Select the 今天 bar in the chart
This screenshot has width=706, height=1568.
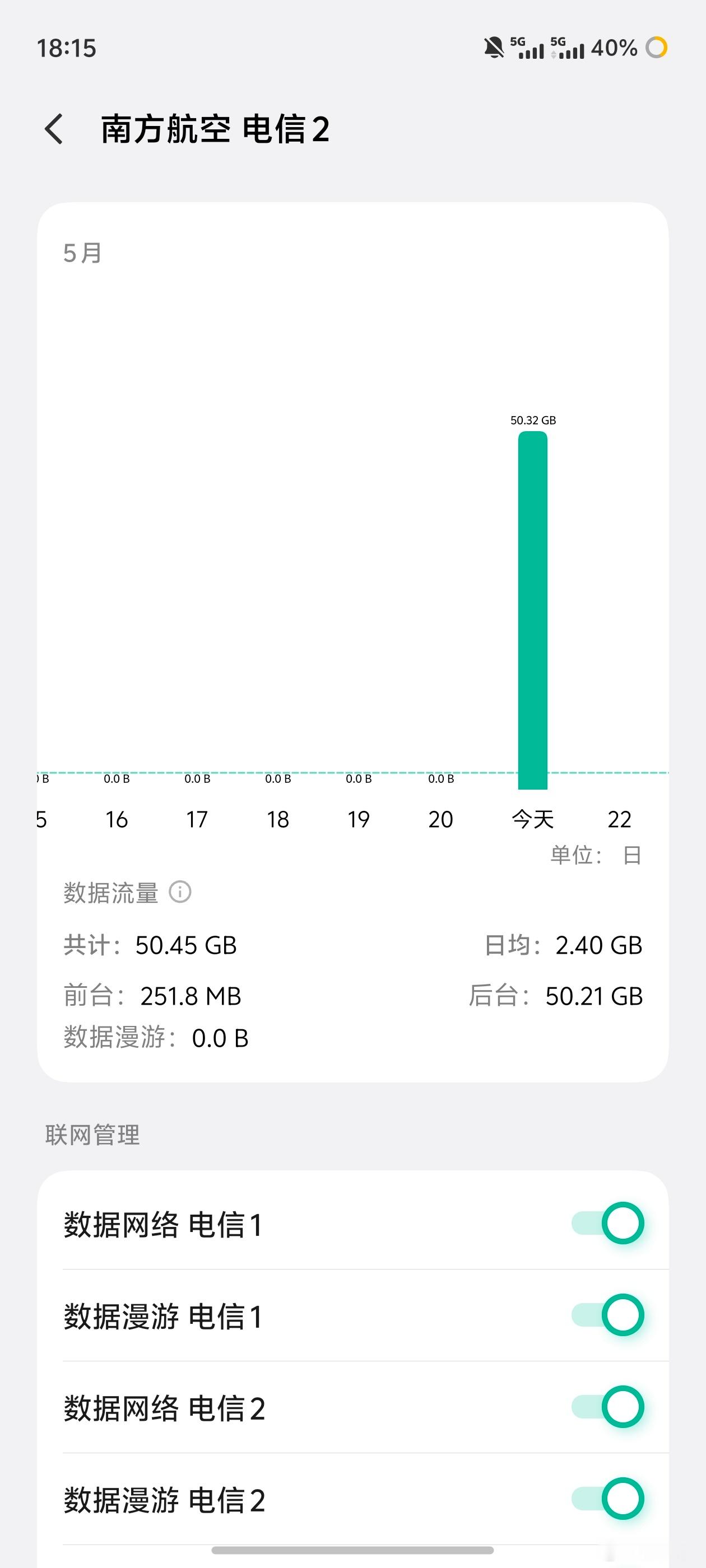click(532, 610)
